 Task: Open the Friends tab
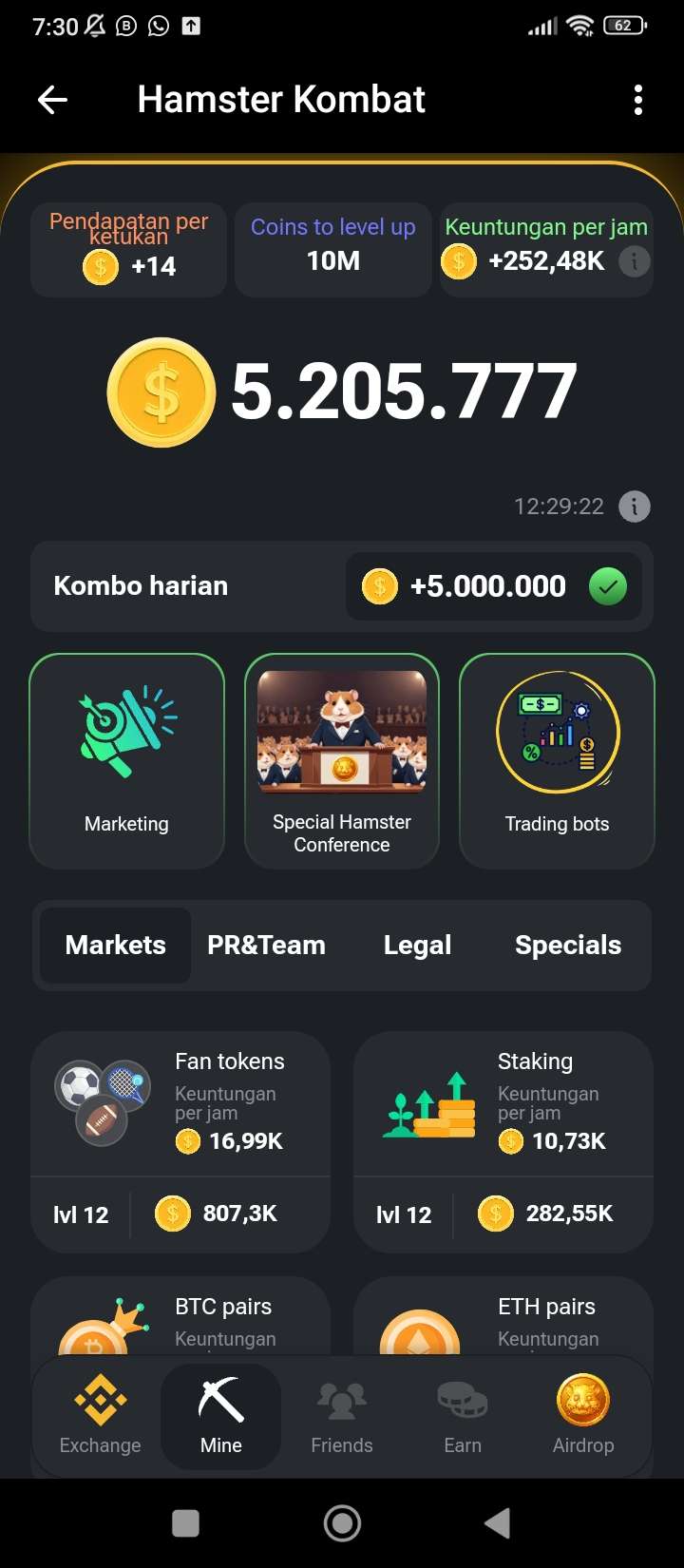342,1416
